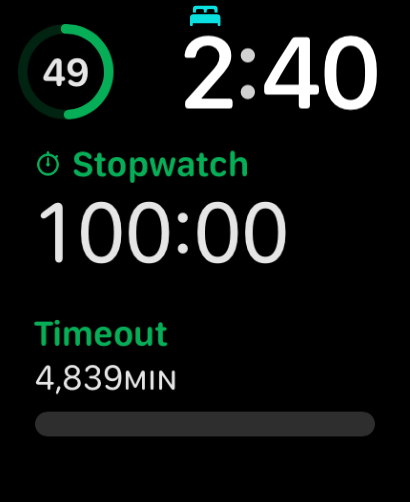Open the Stopwatch complication
410x502 pixels.
click(162, 207)
